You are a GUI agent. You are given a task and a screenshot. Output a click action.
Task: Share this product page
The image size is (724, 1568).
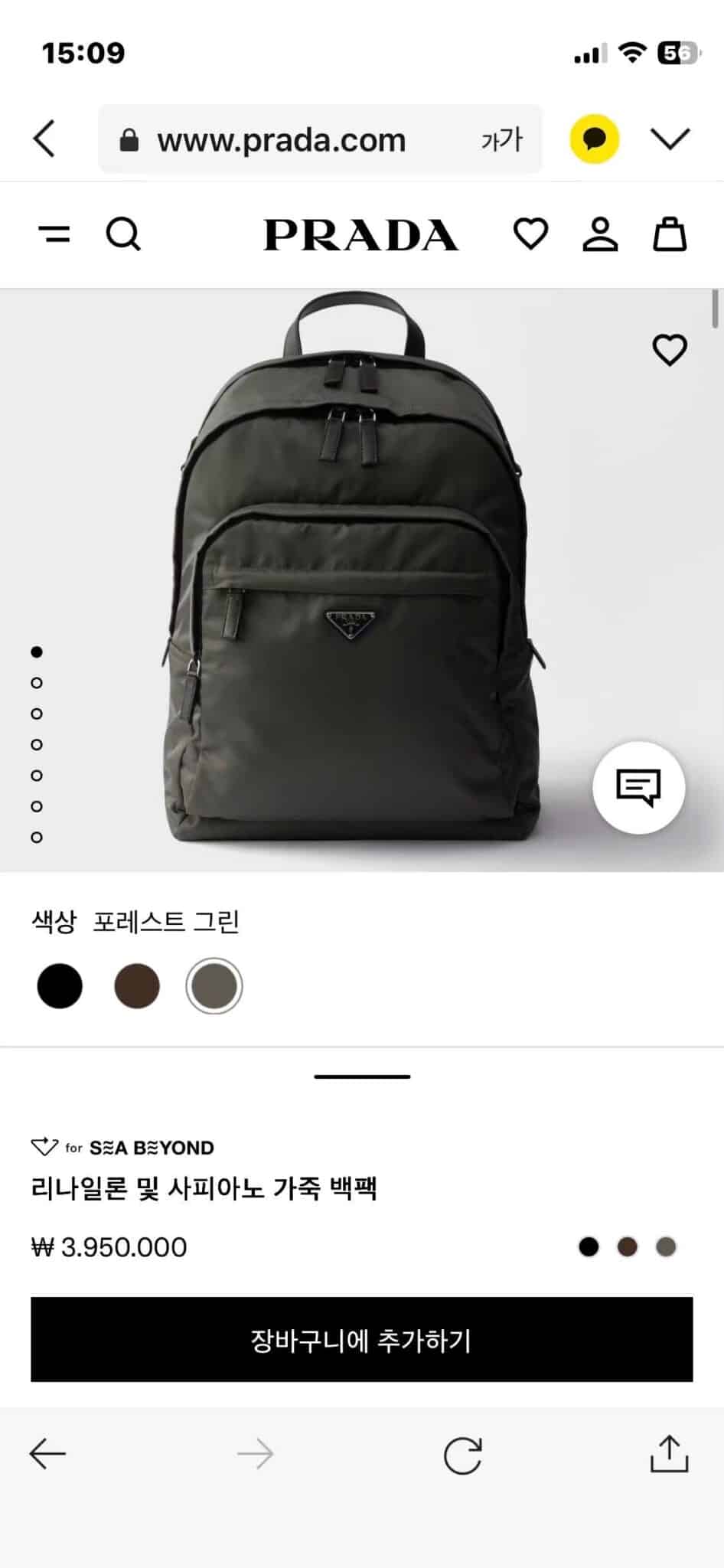(x=670, y=1455)
